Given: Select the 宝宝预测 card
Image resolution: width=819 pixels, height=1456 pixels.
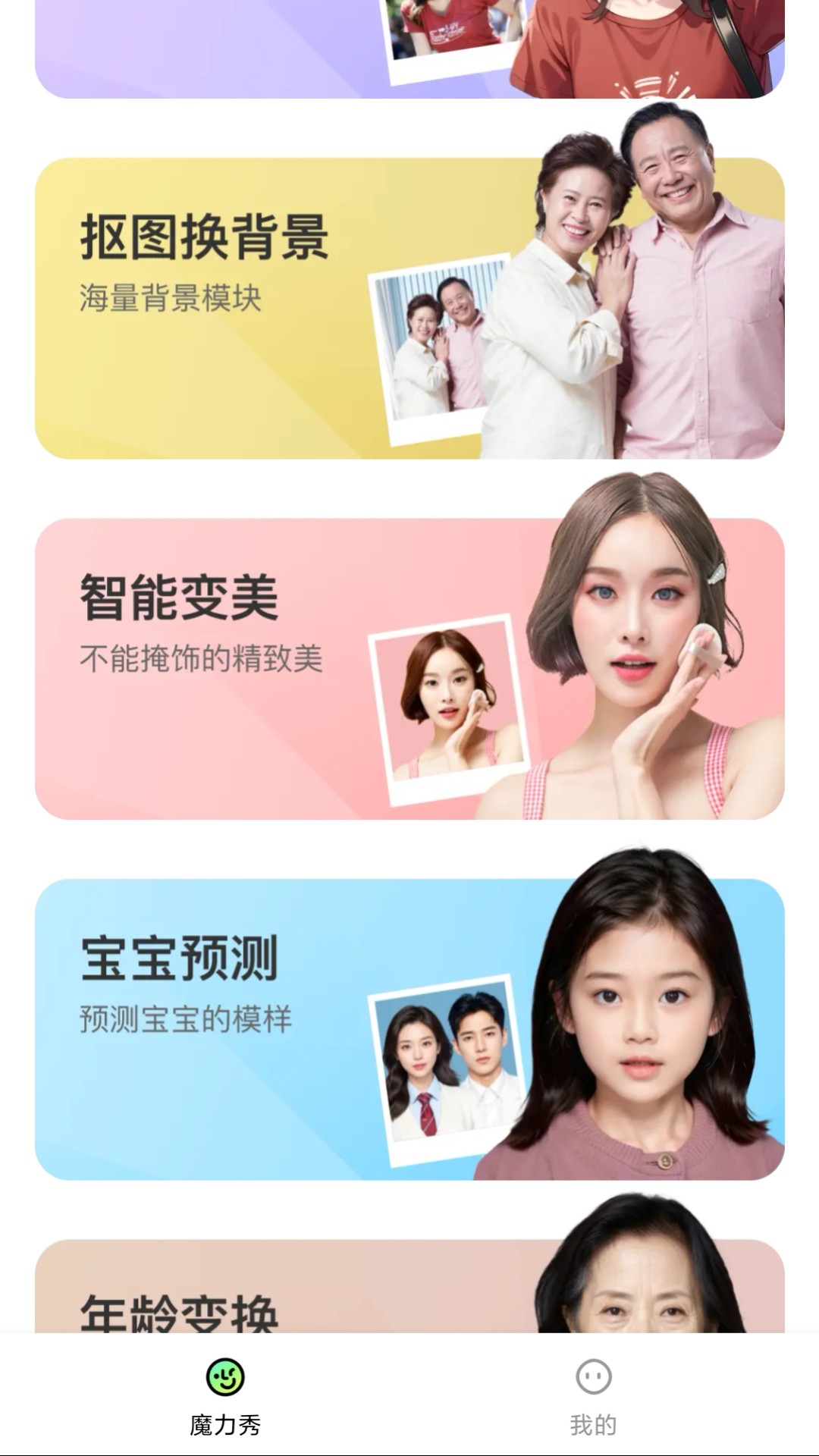Looking at the screenshot, I should coord(409,1029).
